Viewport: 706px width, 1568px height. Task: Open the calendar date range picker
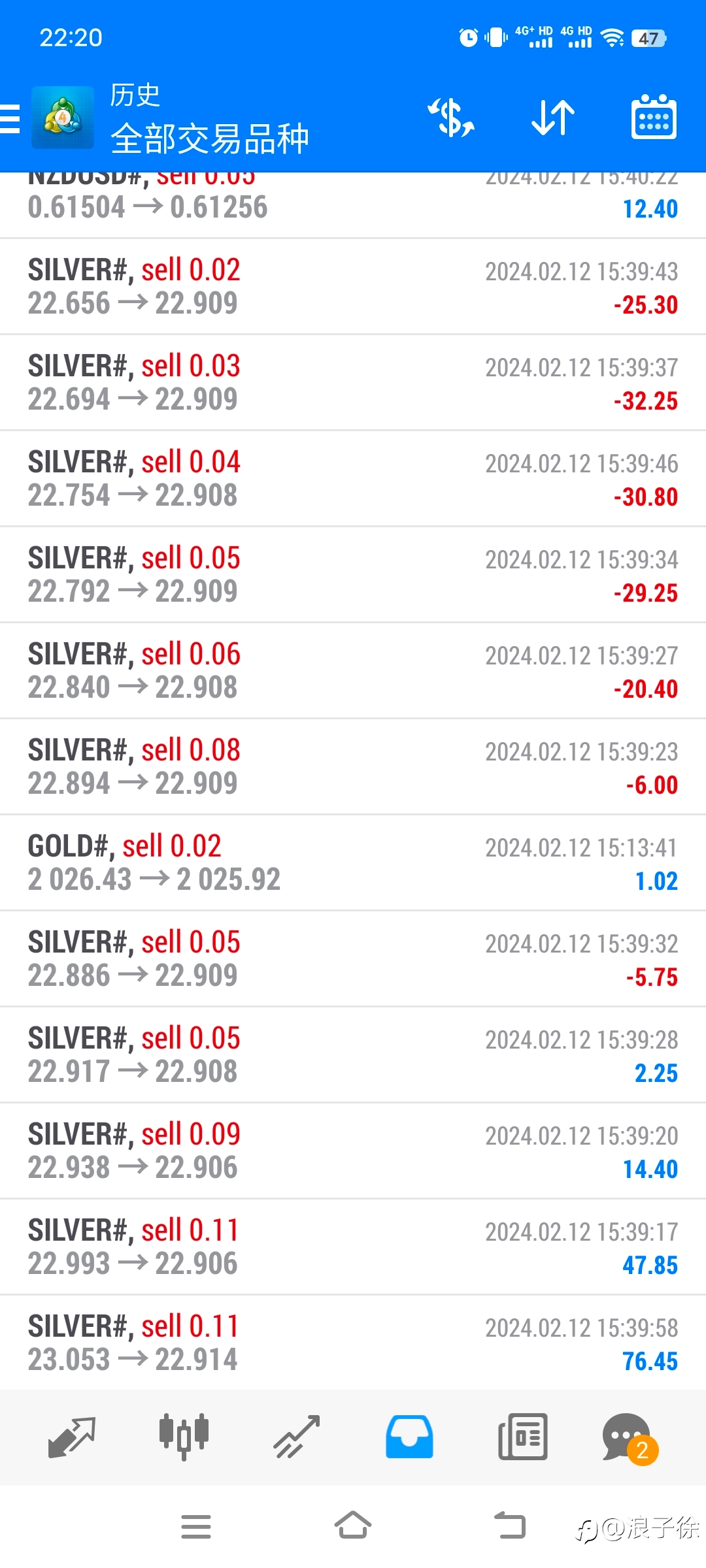pos(654,118)
